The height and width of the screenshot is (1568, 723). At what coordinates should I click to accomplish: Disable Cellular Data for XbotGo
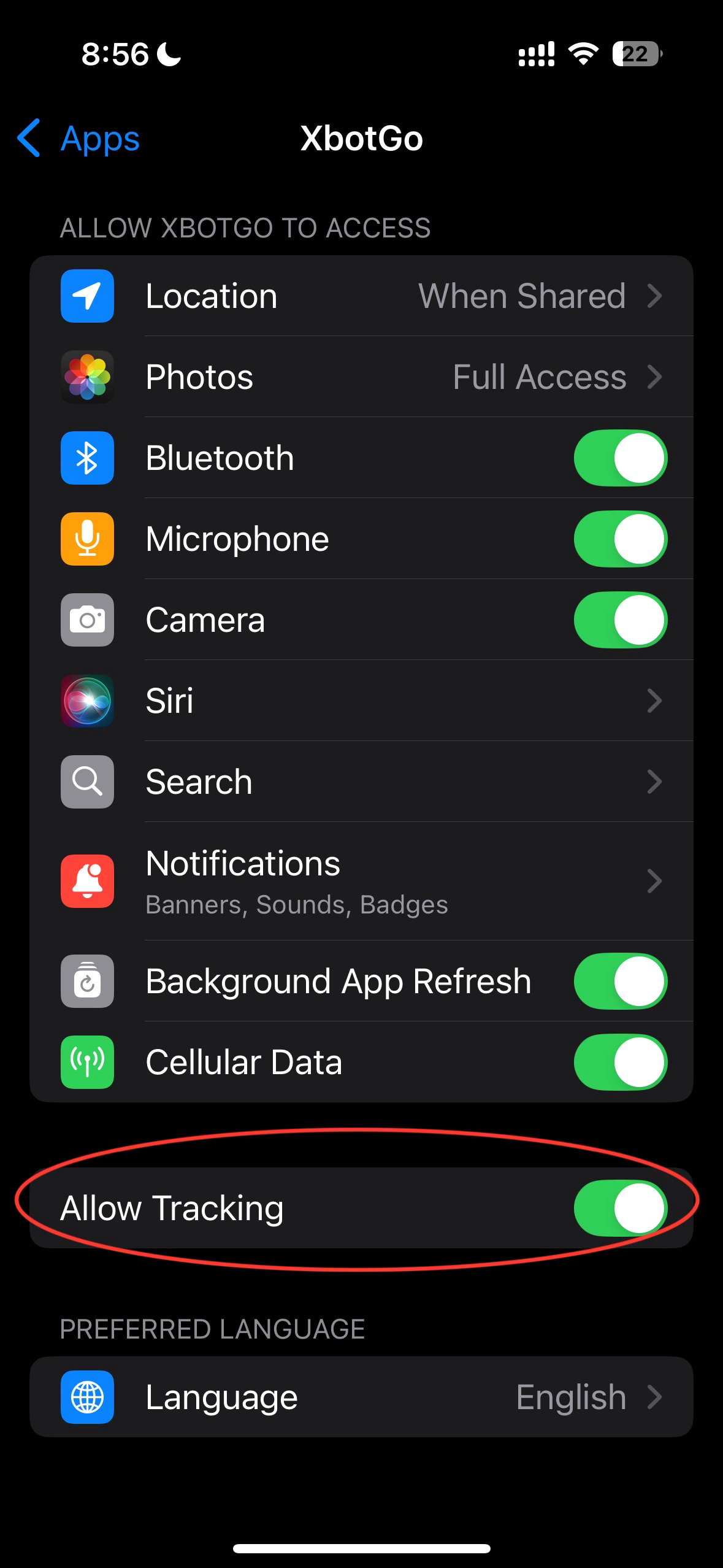pos(620,1062)
